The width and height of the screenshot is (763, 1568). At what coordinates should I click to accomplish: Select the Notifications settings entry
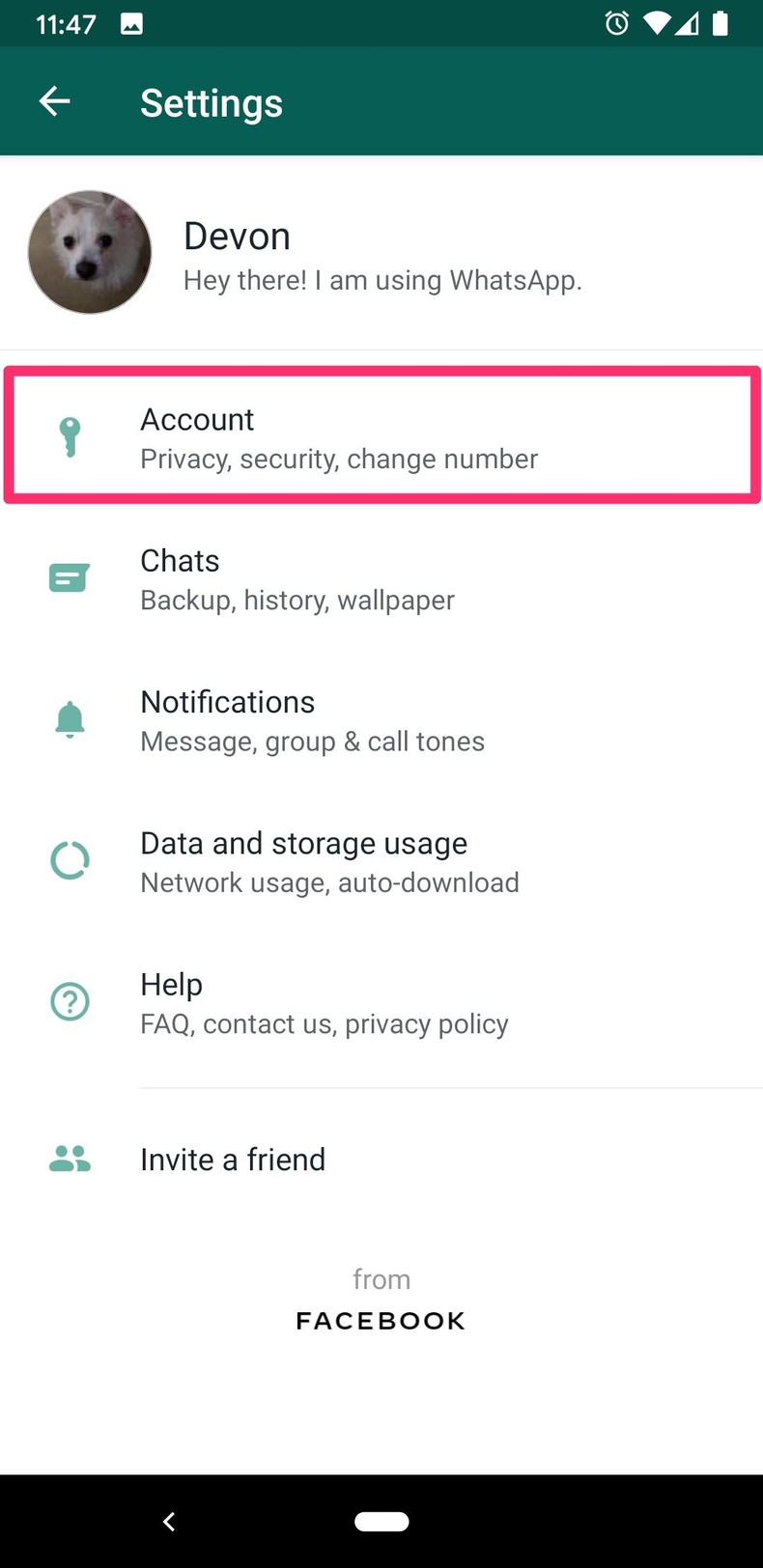pos(381,718)
